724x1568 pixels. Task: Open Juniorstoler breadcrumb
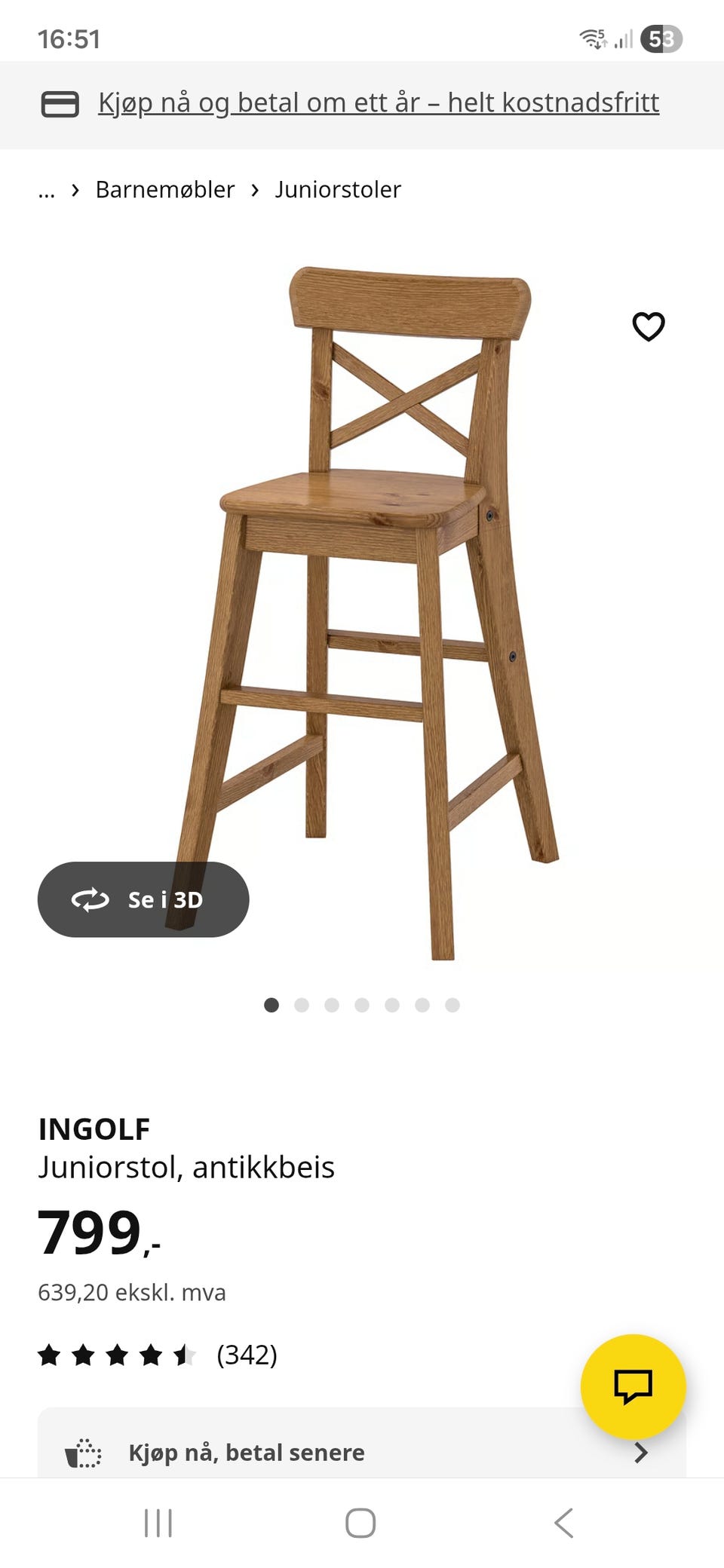pos(337,190)
